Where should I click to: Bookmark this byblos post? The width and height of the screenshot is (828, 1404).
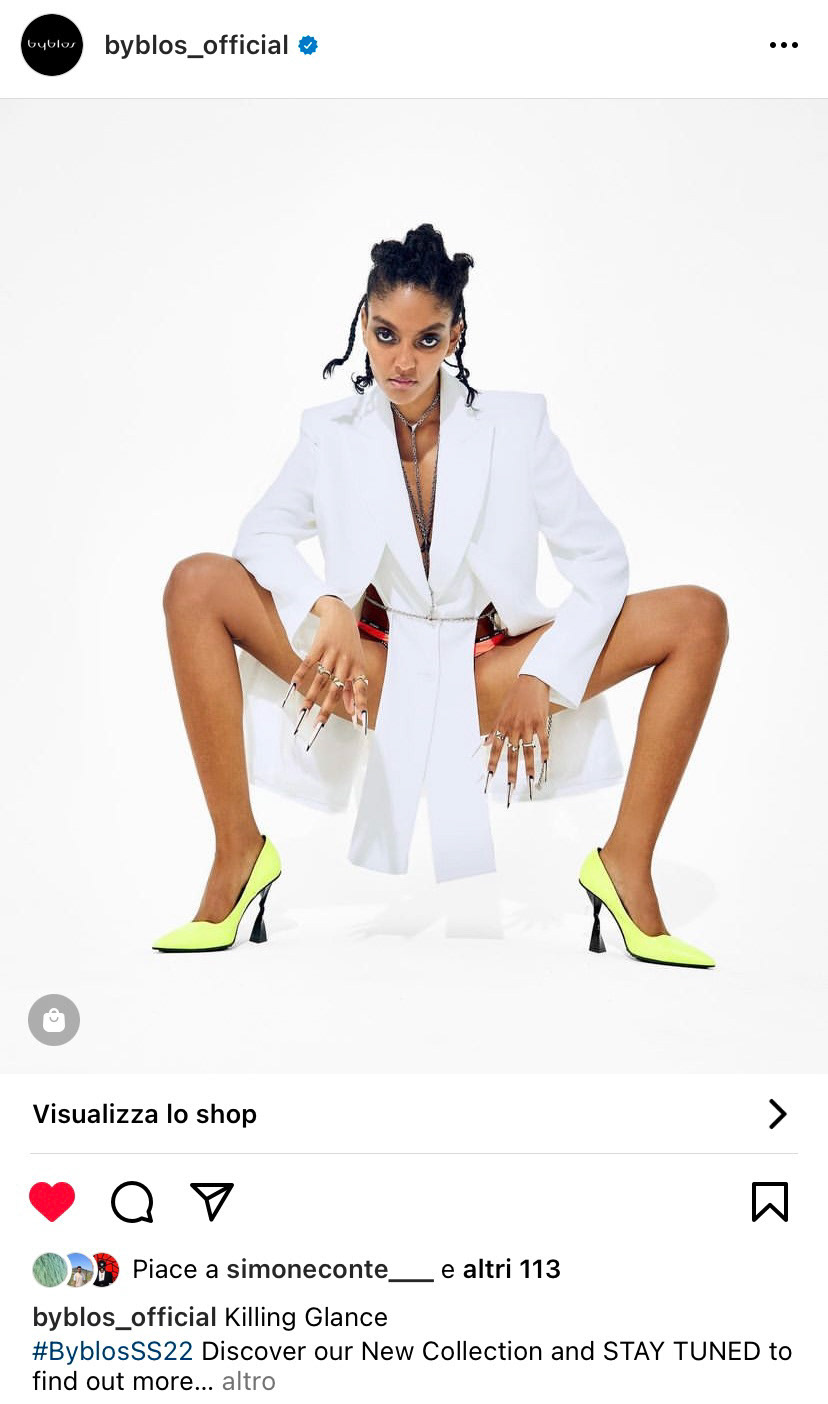click(770, 1201)
